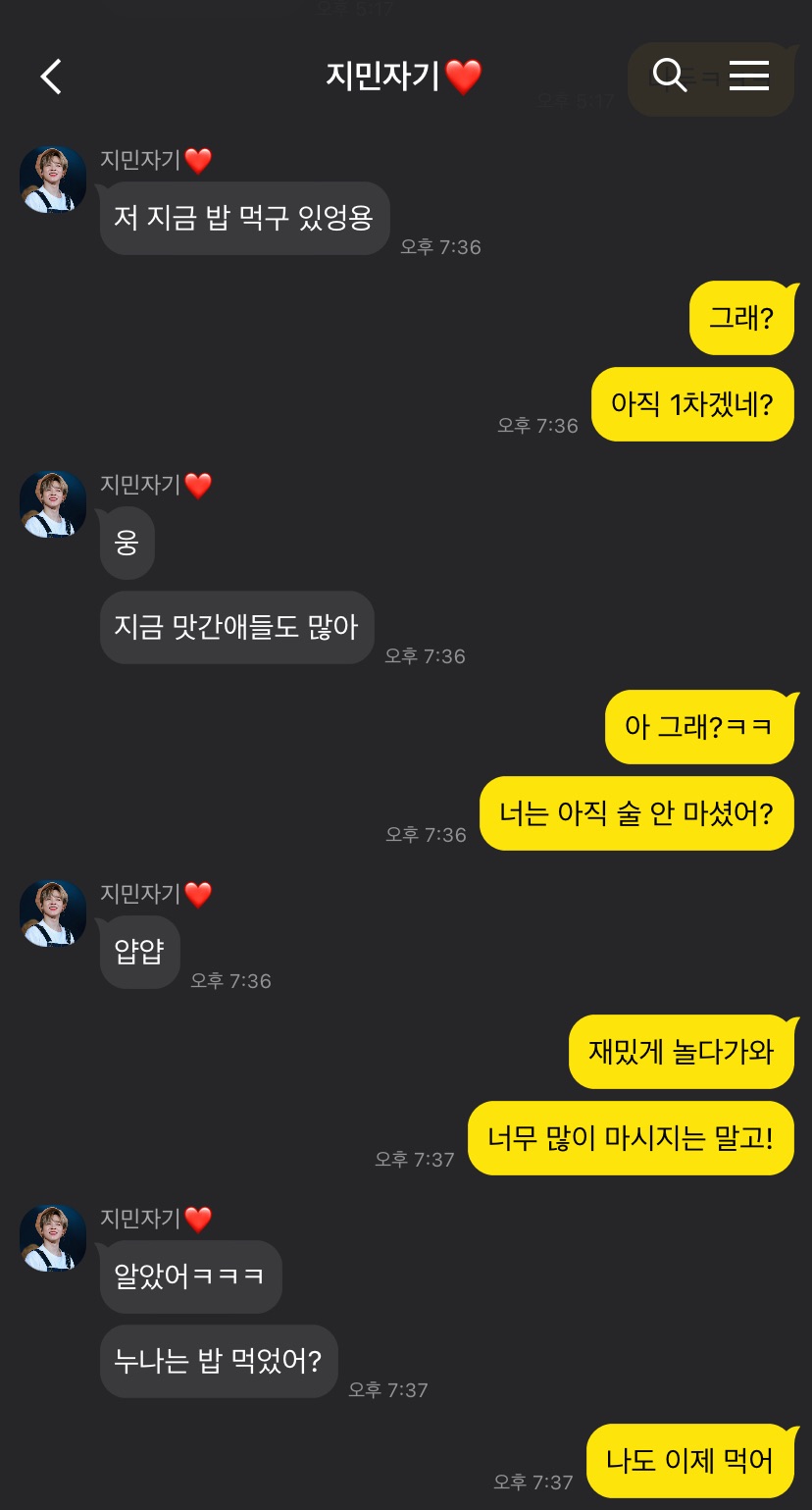Image resolution: width=812 pixels, height=1510 pixels.
Task: View 지민자기's profile beside '얍얍' message
Action: [x=53, y=912]
